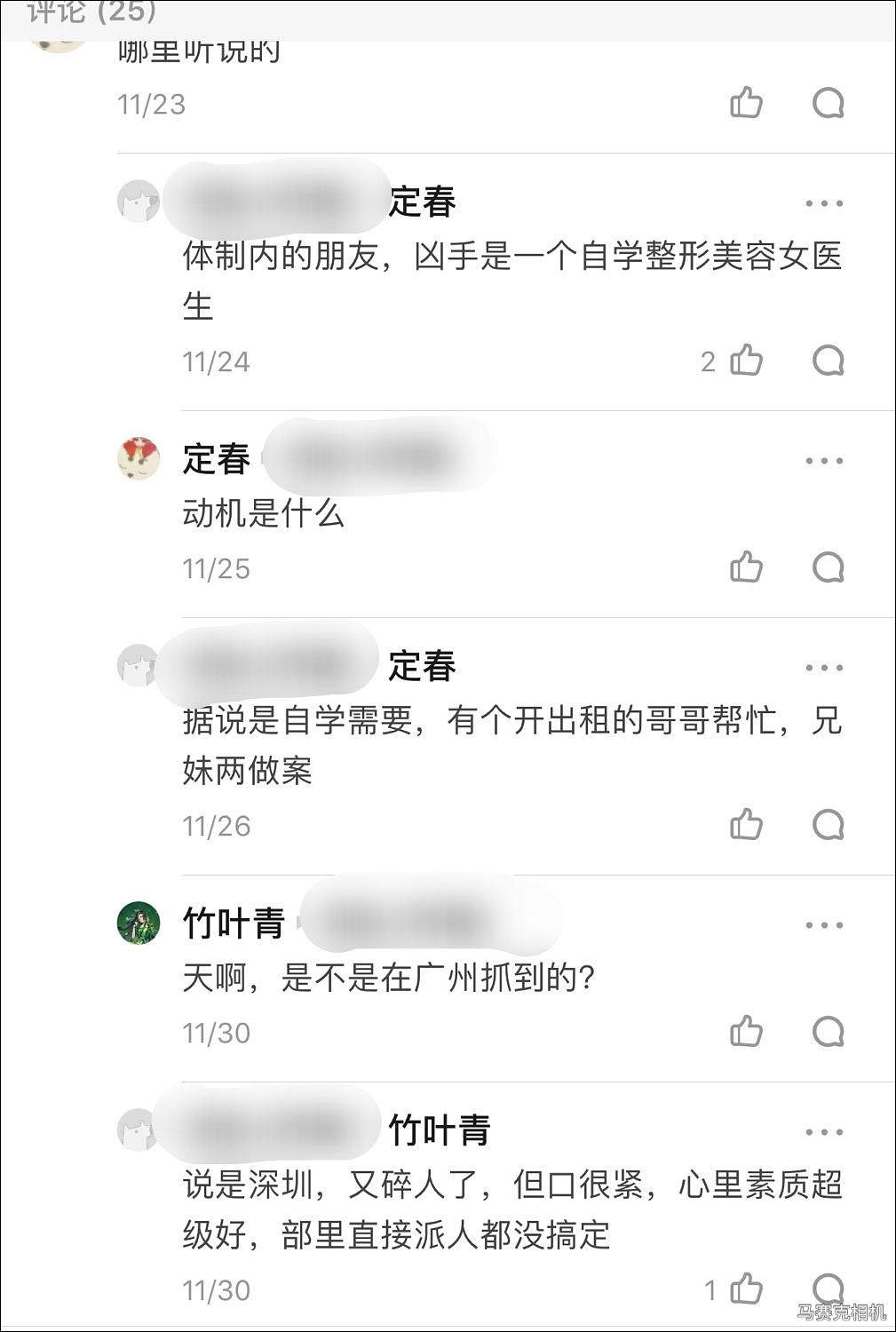Open the three-dot menu on the first 定春 comment

[823, 202]
